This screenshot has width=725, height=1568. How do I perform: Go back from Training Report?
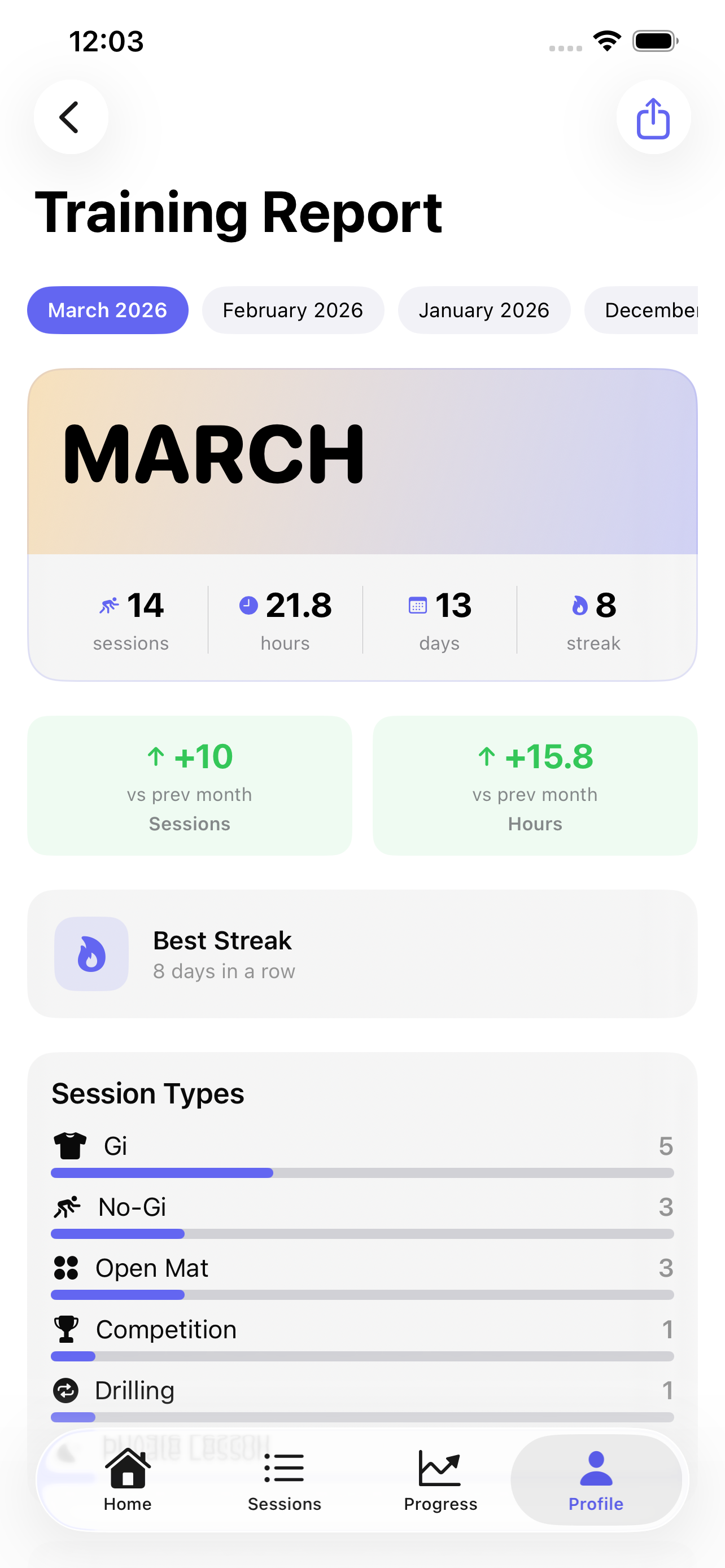pyautogui.click(x=71, y=117)
